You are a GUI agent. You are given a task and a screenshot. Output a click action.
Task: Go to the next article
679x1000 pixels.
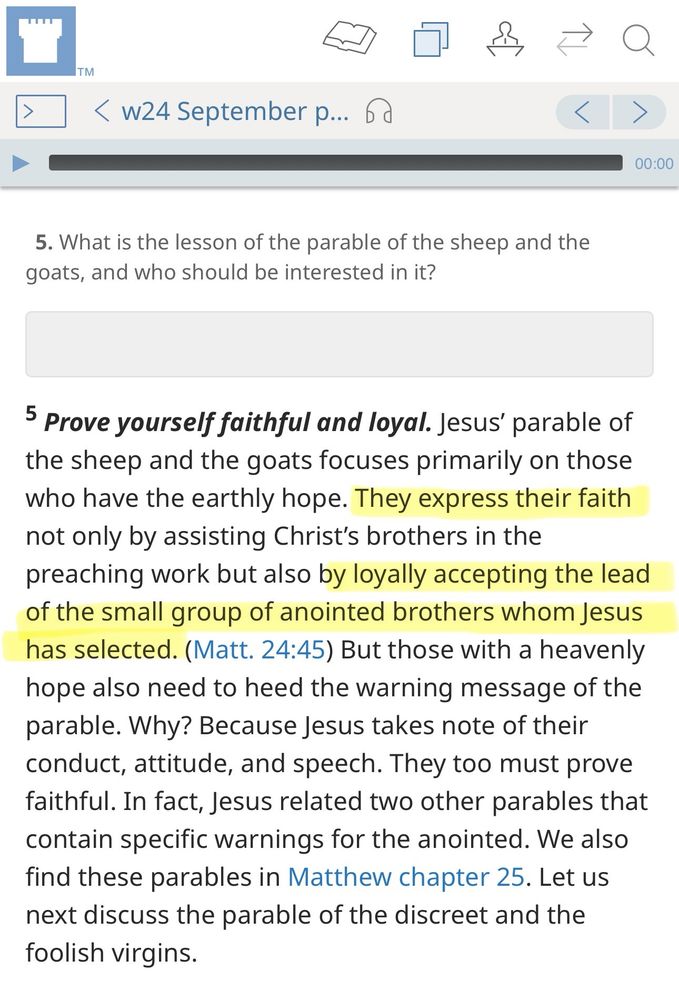click(x=639, y=111)
